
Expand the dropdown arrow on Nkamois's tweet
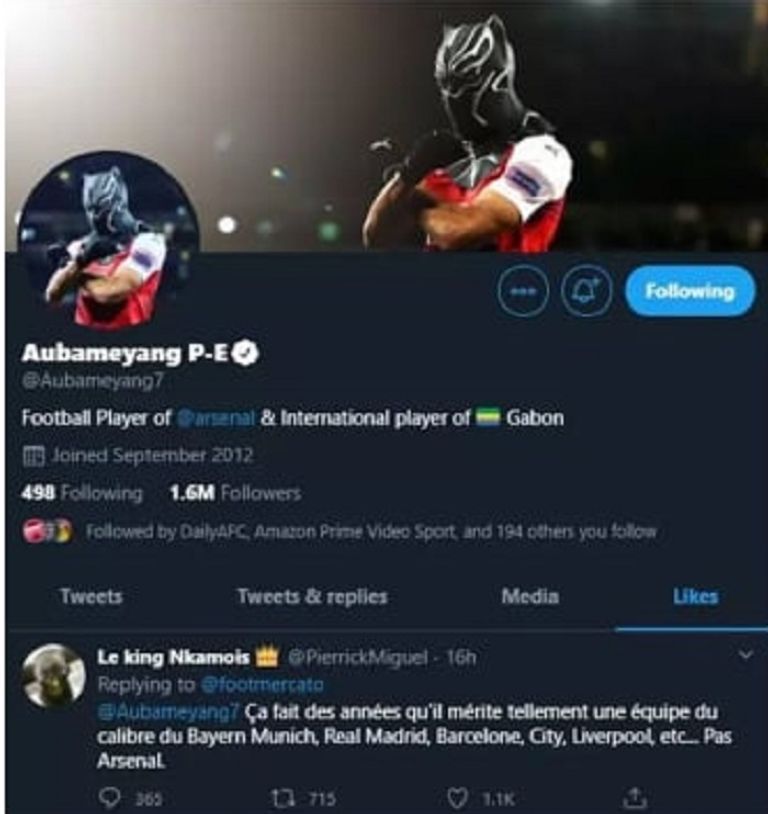click(x=743, y=656)
